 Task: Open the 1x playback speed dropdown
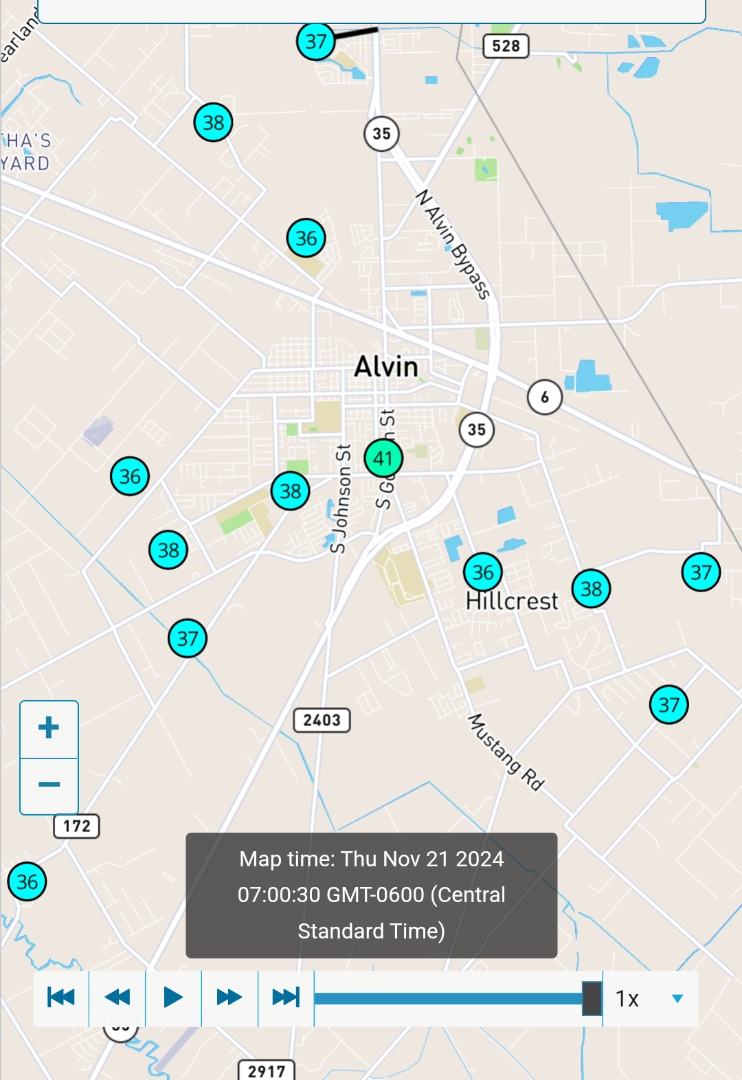click(650, 998)
